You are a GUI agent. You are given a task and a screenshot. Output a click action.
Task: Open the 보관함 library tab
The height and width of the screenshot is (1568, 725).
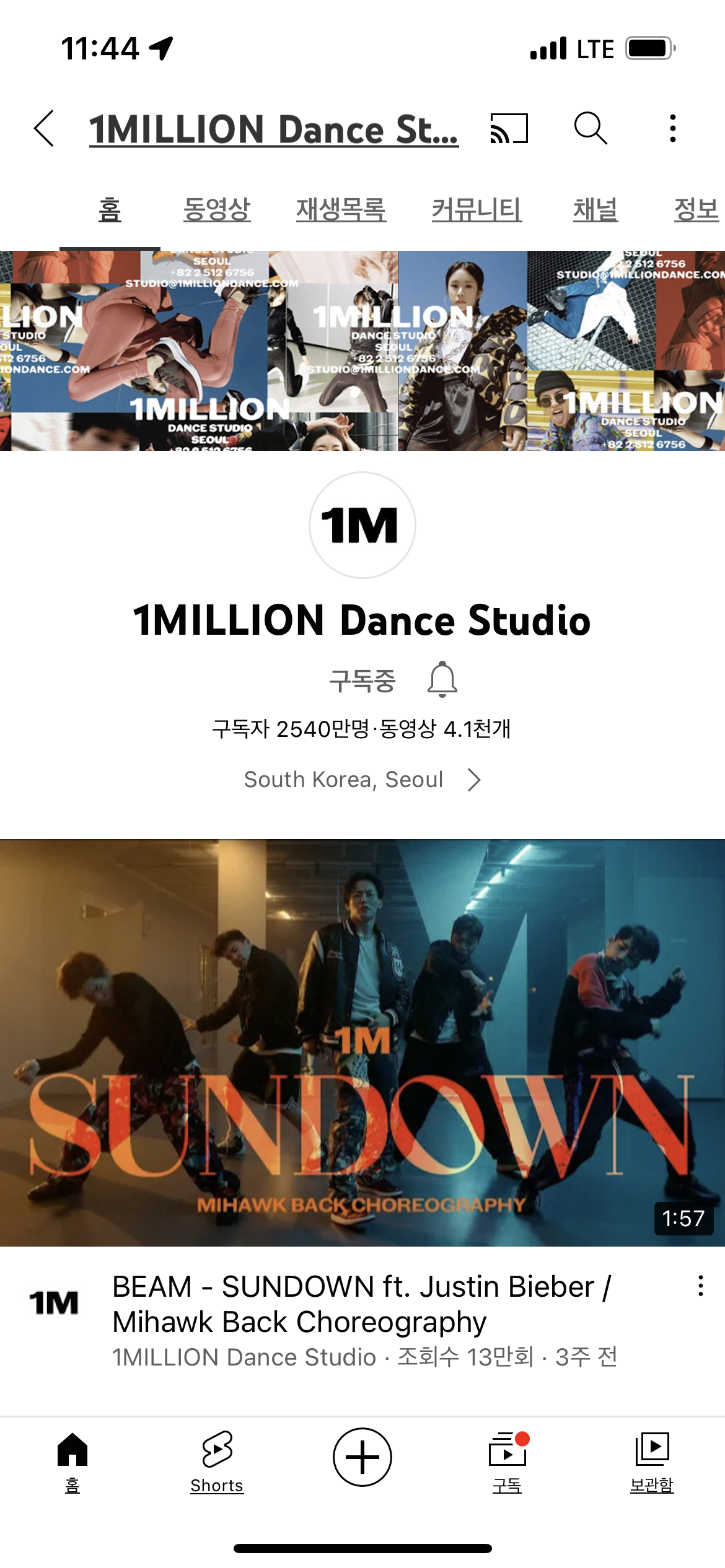pos(651,1460)
